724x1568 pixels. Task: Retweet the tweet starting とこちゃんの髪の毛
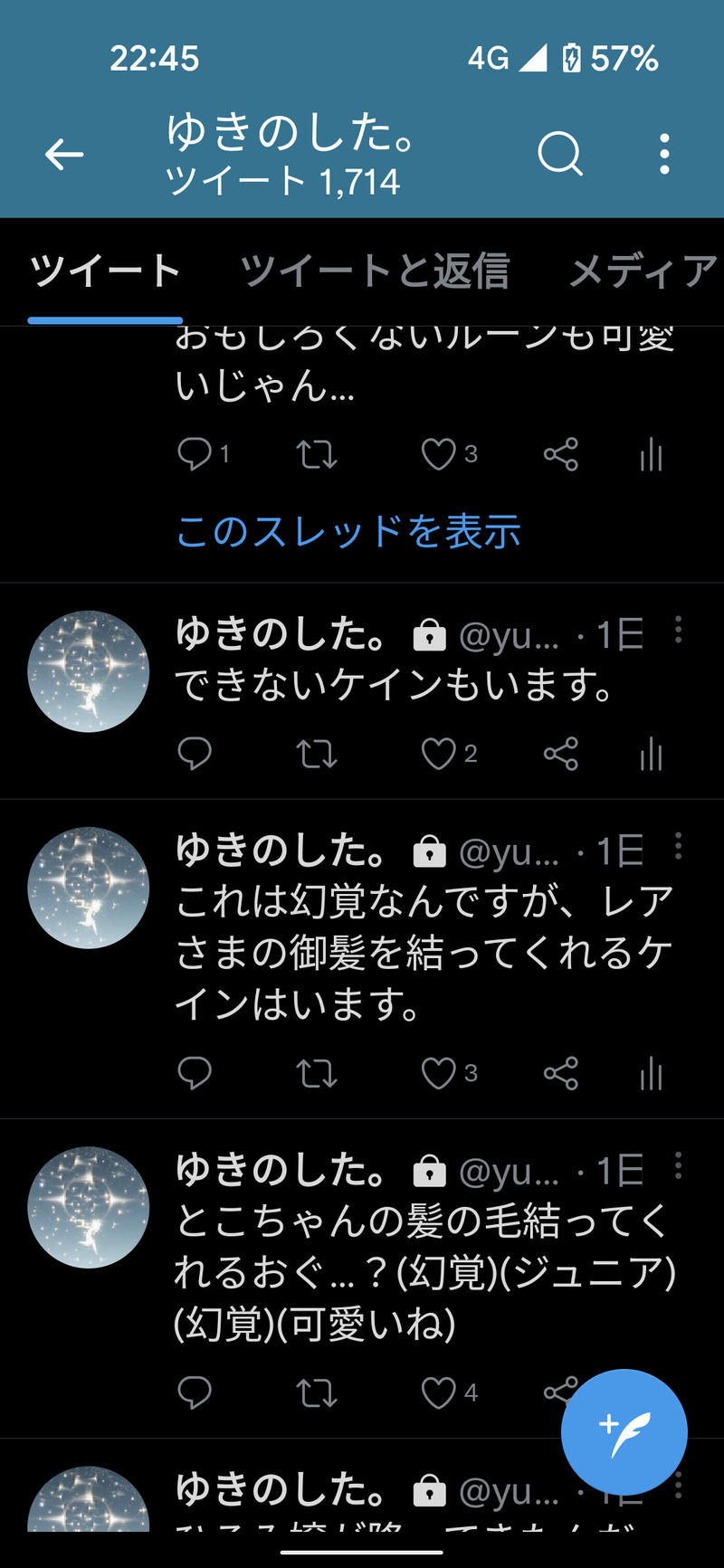[x=317, y=1393]
